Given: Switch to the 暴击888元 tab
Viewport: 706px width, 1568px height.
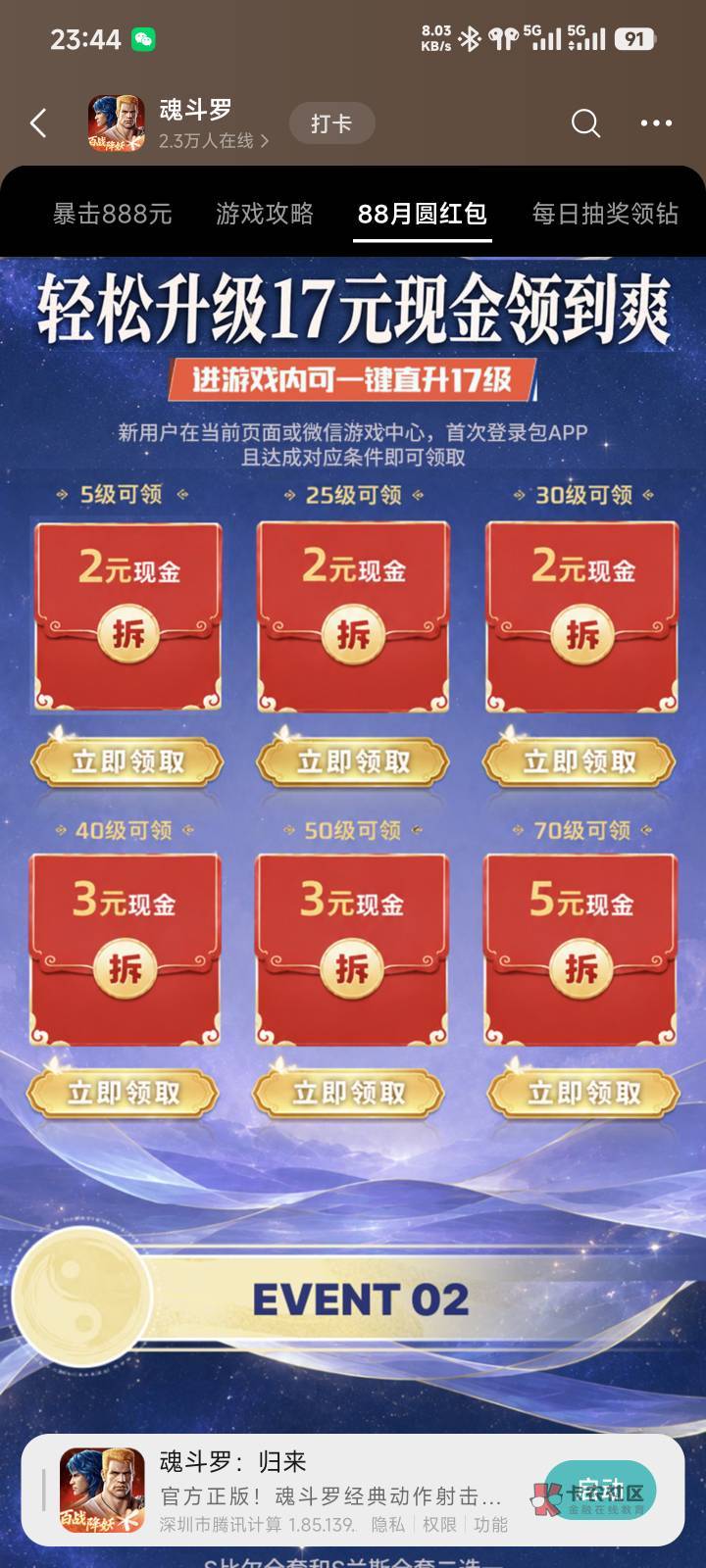Looking at the screenshot, I should pyautogui.click(x=113, y=214).
